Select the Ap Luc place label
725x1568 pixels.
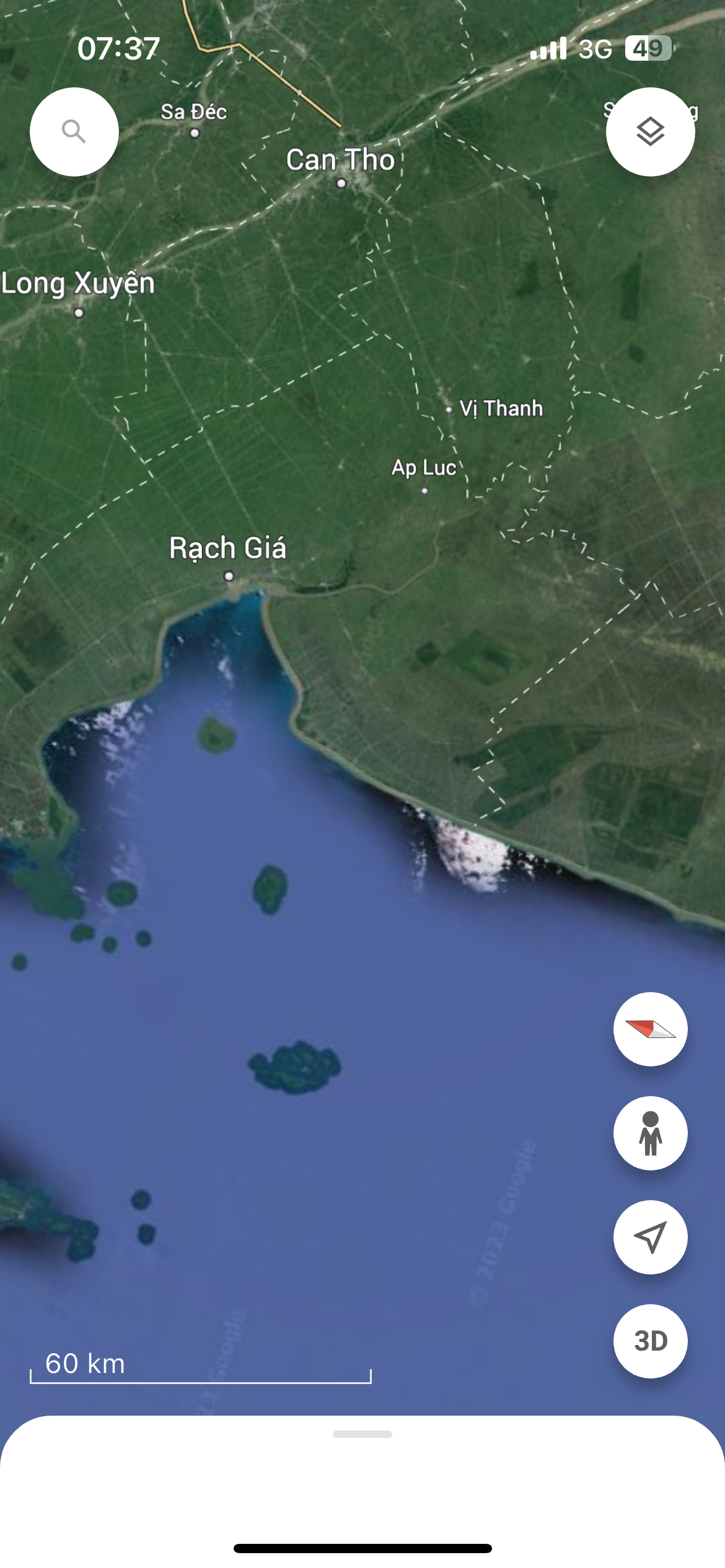(424, 468)
